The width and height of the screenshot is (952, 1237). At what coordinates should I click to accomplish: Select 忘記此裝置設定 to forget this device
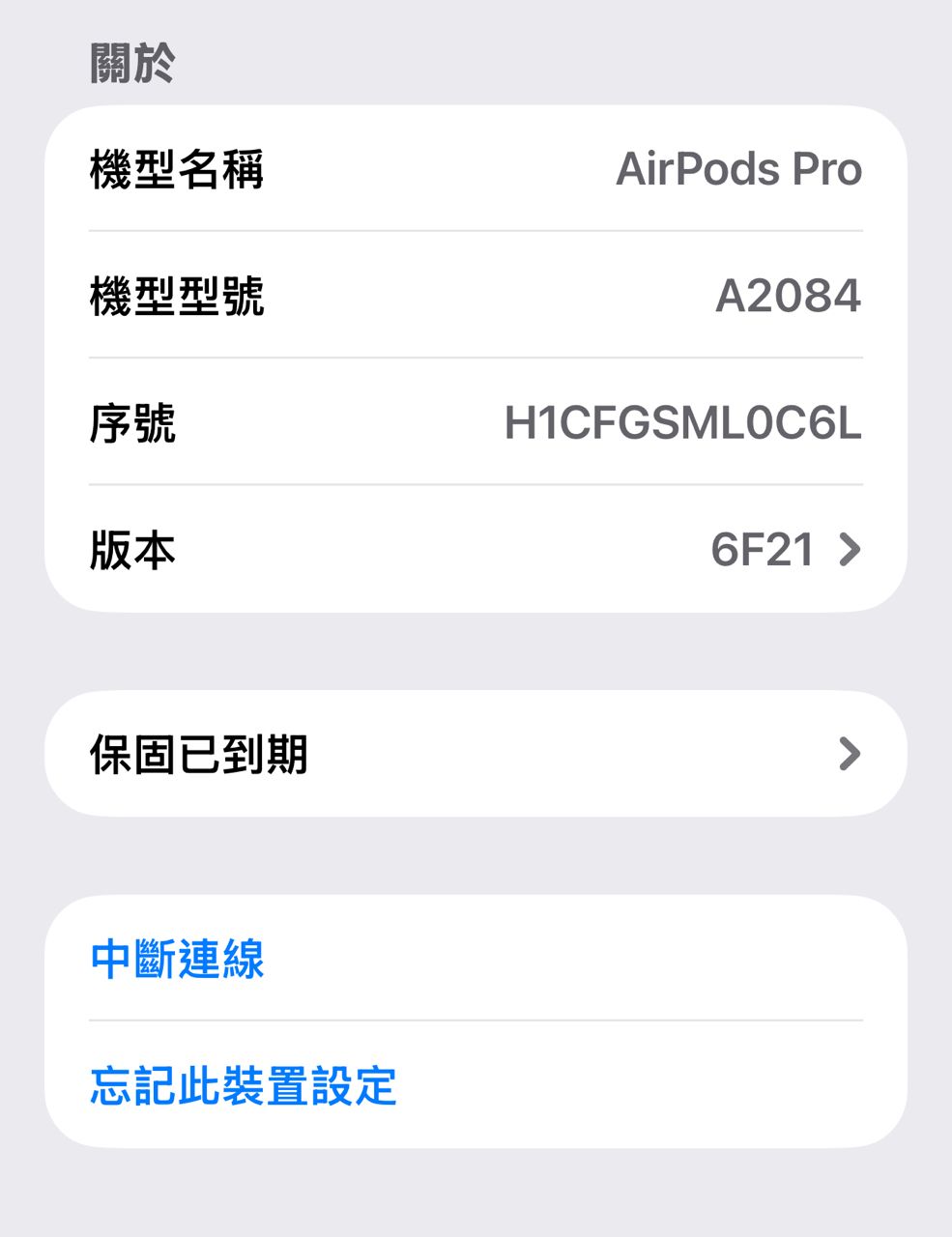(x=244, y=1085)
